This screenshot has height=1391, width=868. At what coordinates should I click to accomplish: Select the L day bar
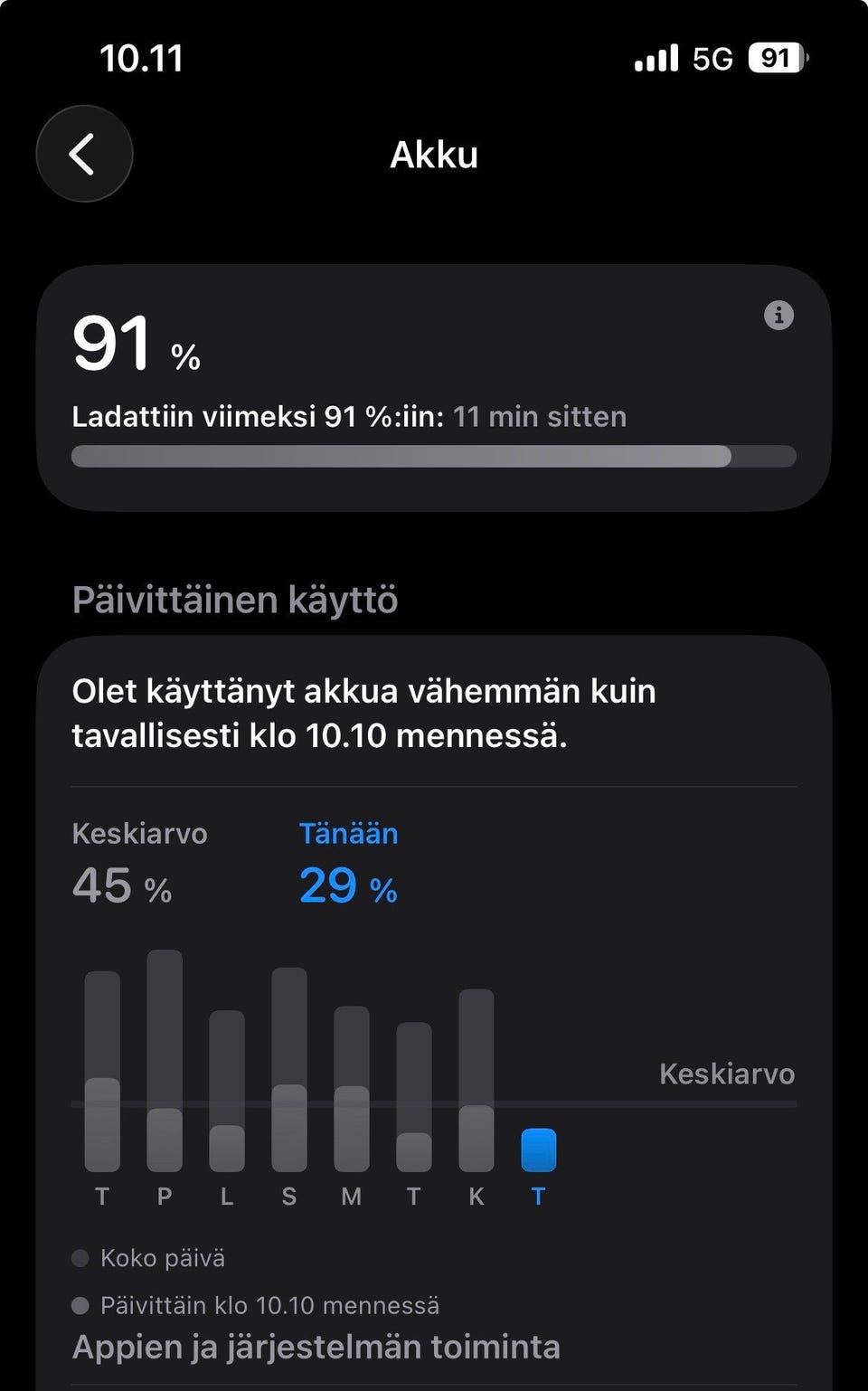(227, 1091)
